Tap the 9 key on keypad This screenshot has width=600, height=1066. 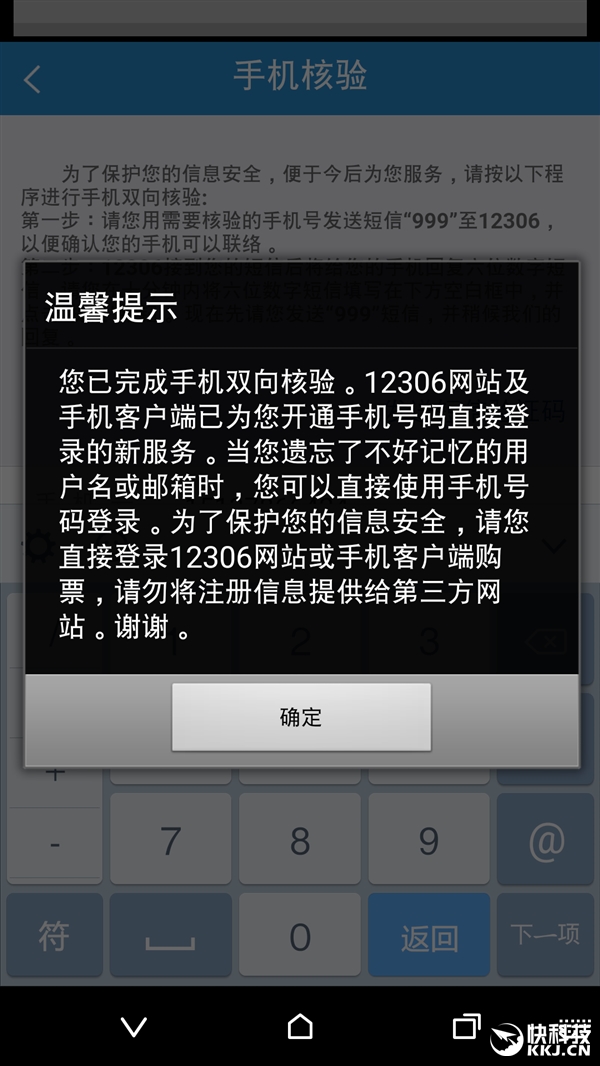pyautogui.click(x=428, y=839)
